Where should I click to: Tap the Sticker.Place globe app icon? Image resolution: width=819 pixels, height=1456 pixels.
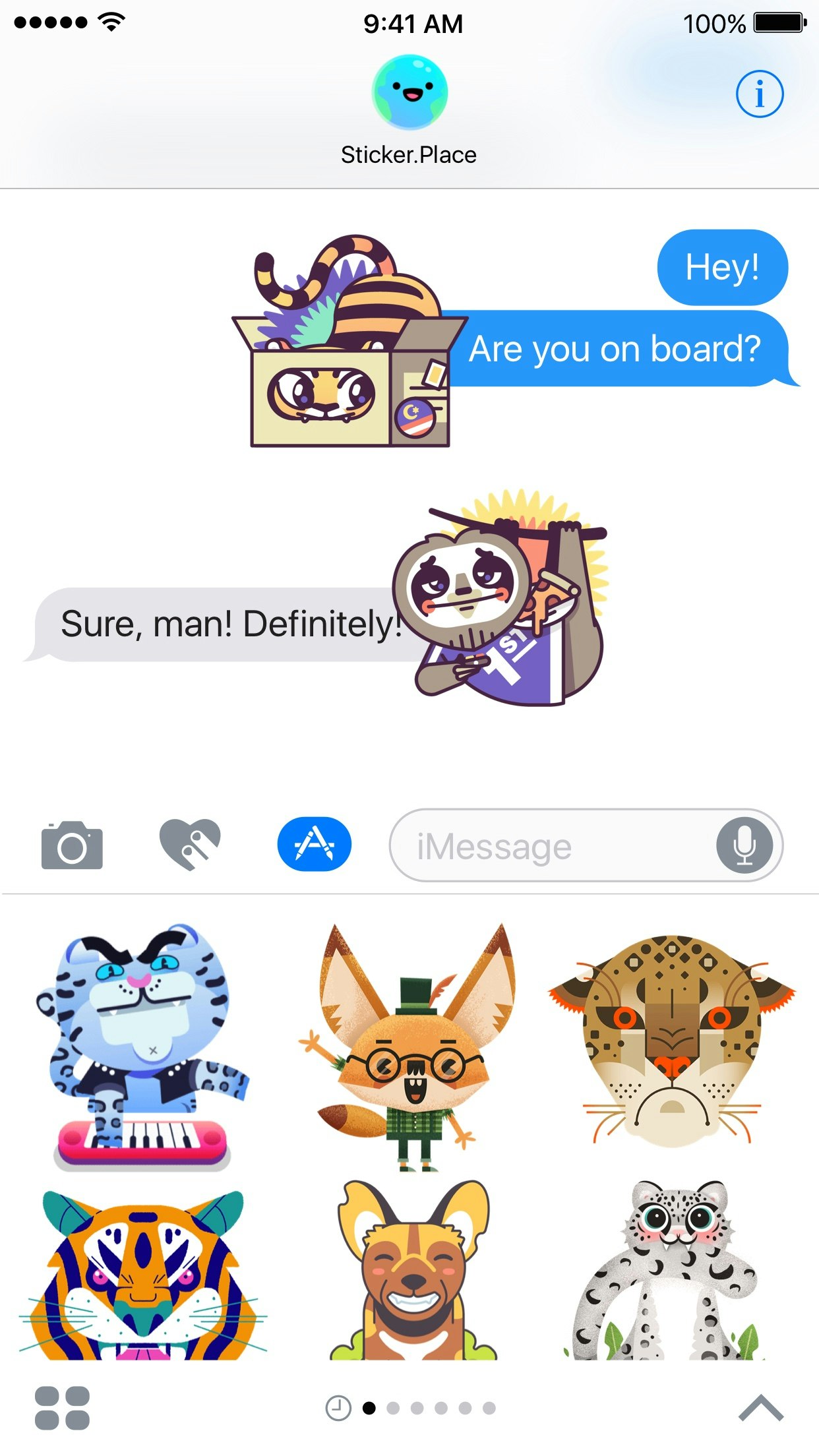(409, 92)
